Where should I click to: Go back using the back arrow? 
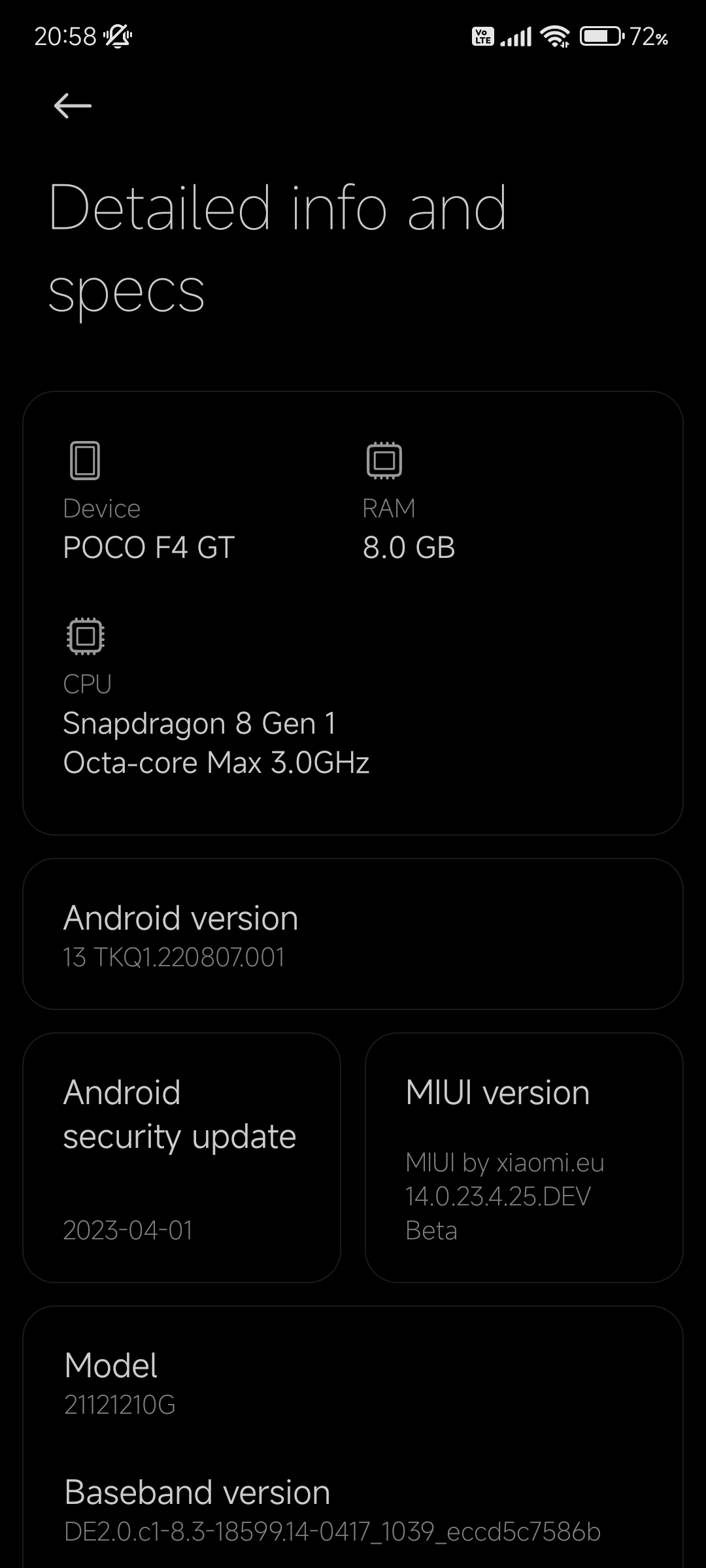tap(73, 106)
